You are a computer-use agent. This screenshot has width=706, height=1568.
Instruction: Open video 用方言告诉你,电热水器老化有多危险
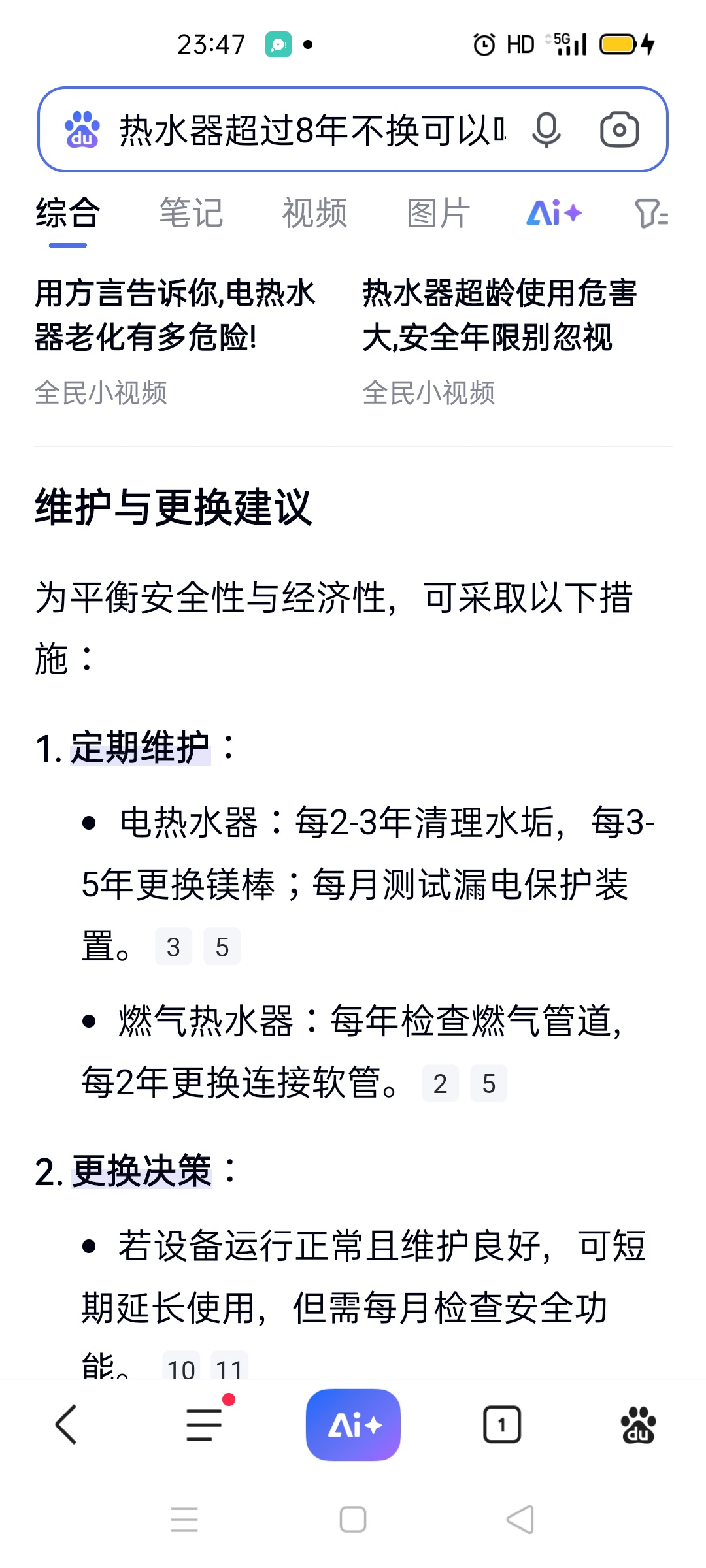175,315
